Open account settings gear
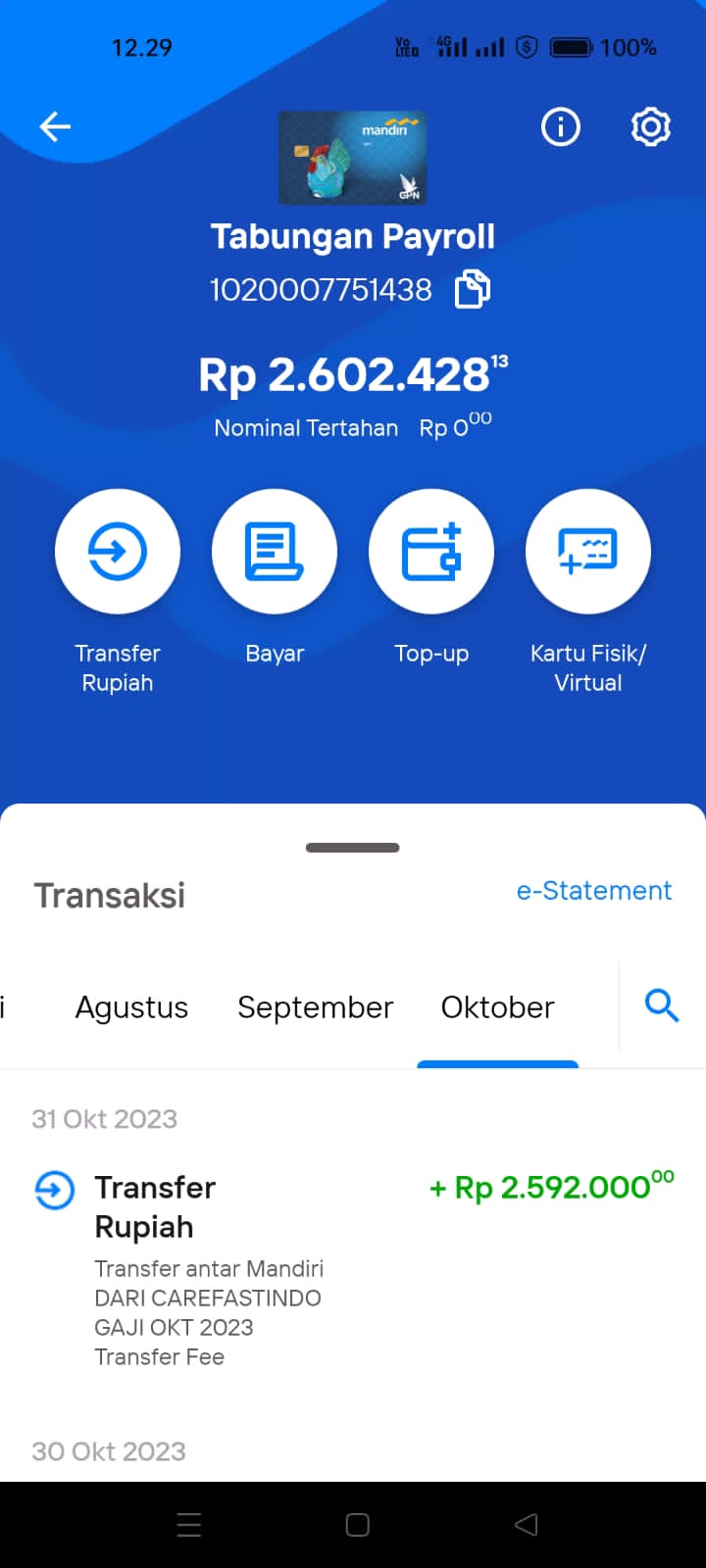 (650, 126)
